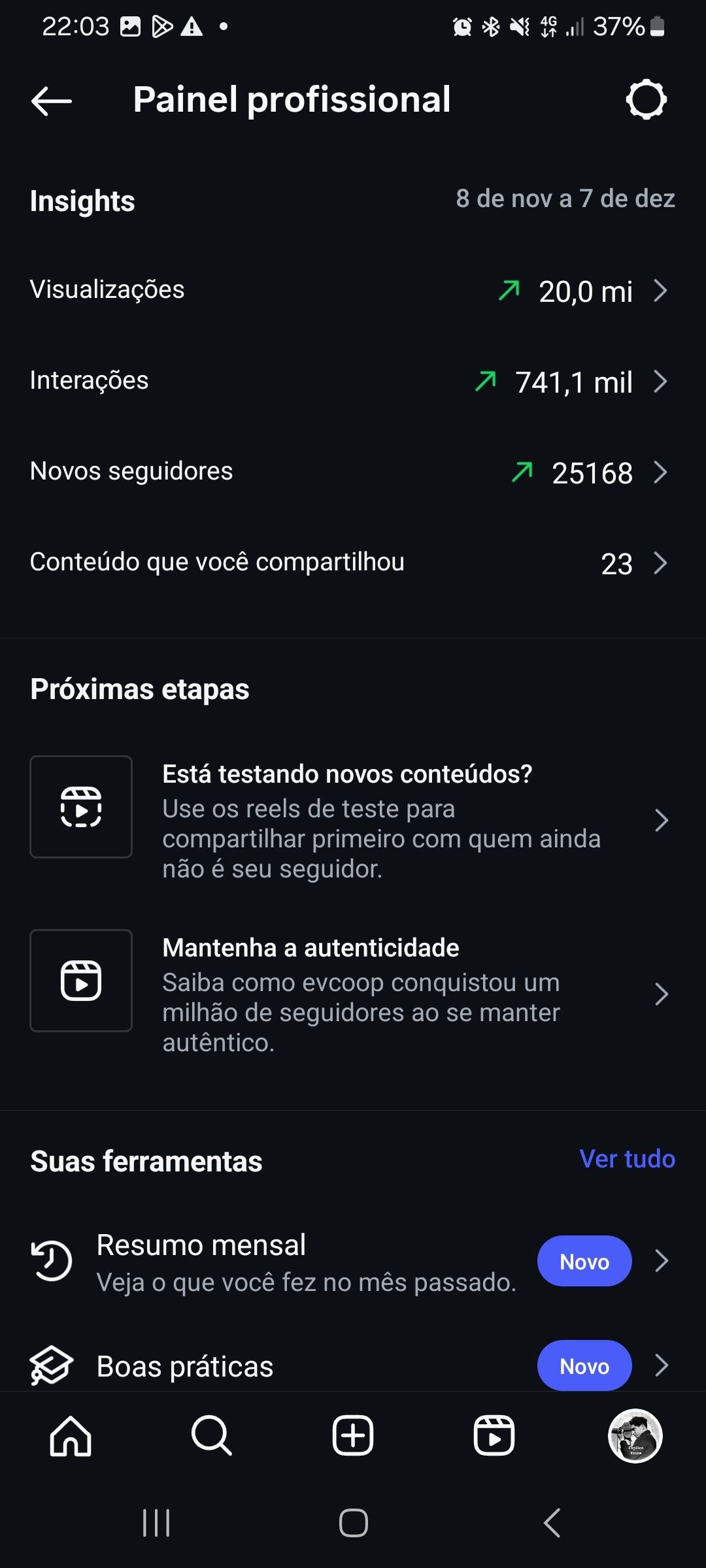
Task: Select the reels de teste icon
Action: (x=80, y=806)
